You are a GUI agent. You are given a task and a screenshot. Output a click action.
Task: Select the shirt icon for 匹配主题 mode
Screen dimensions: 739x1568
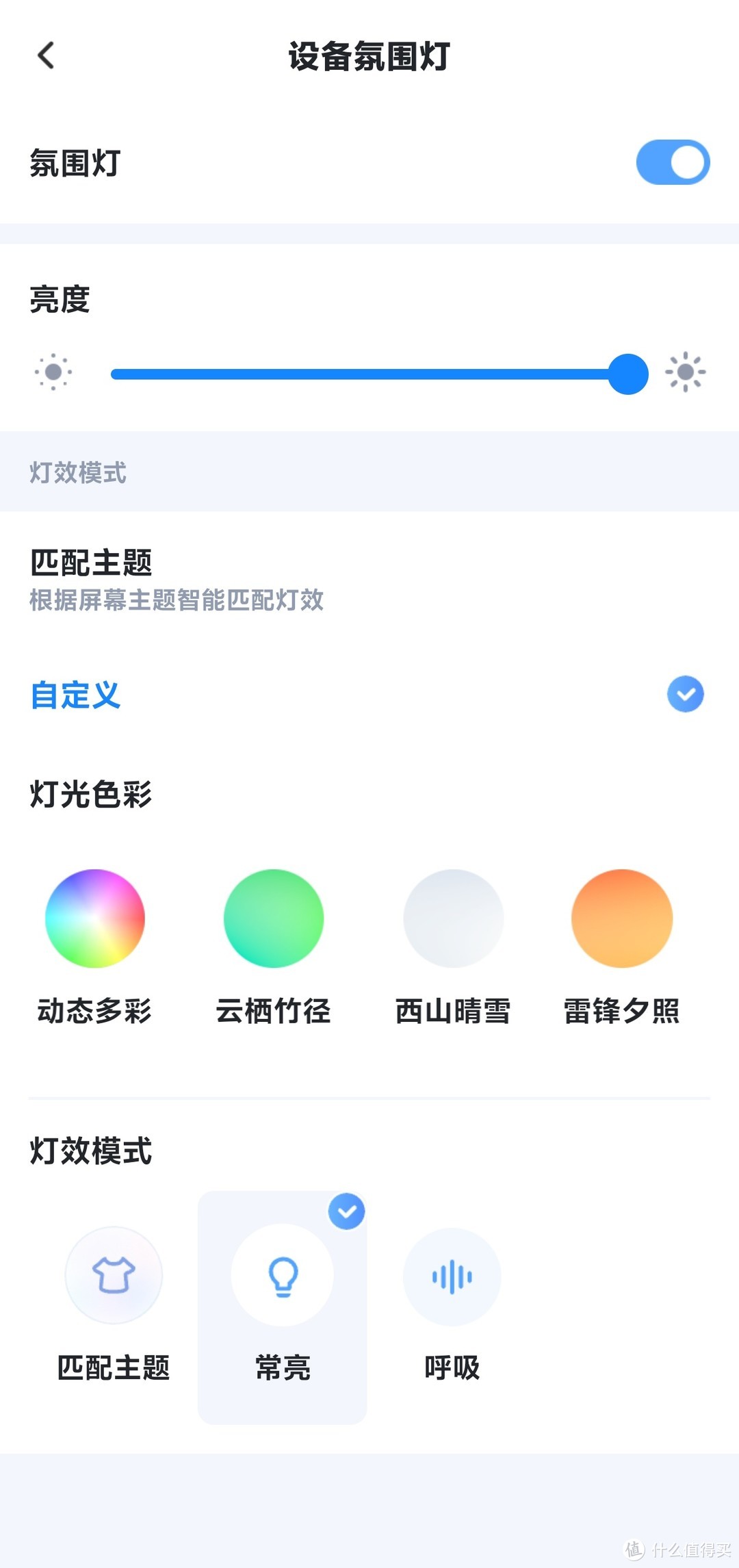(x=114, y=1274)
